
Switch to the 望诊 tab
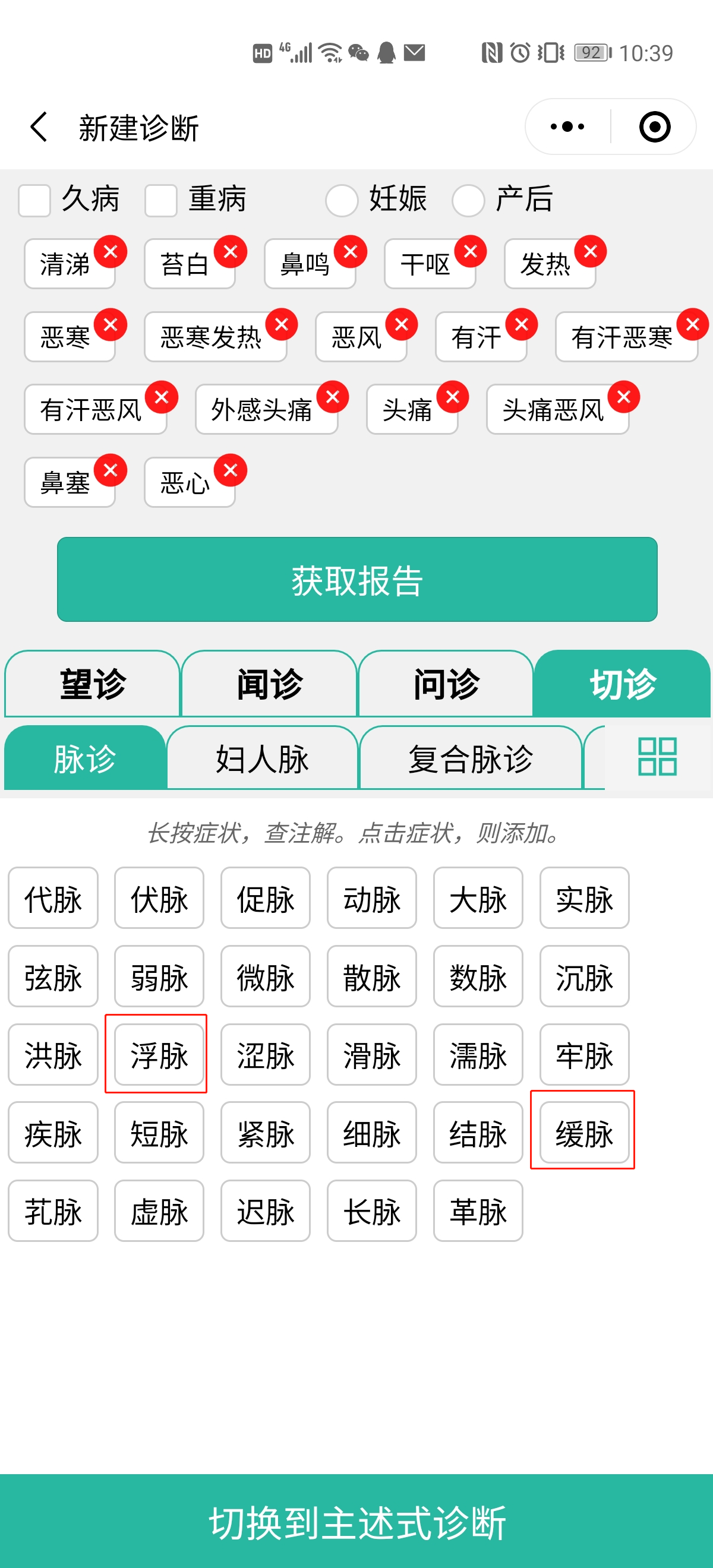(93, 684)
